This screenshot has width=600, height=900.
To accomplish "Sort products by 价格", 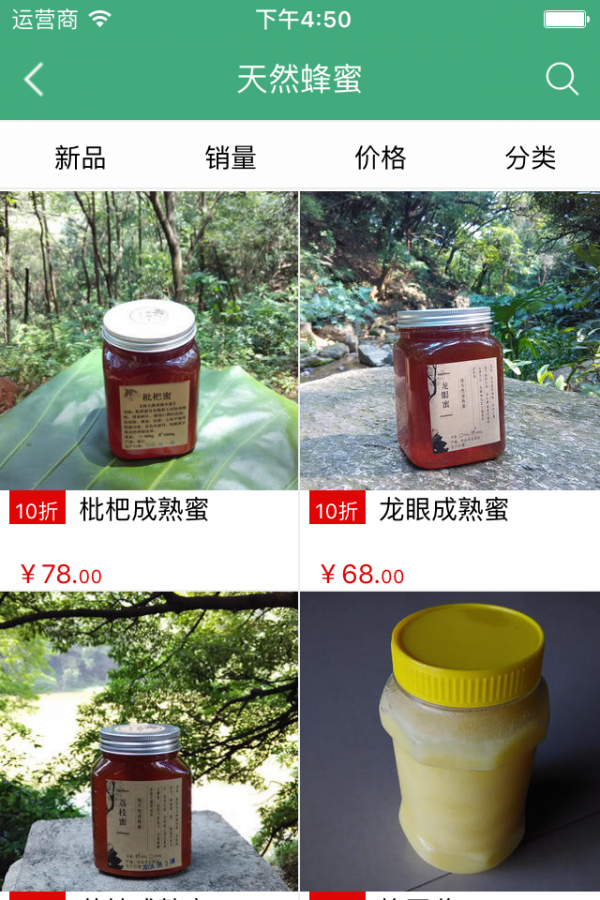I will [381, 158].
